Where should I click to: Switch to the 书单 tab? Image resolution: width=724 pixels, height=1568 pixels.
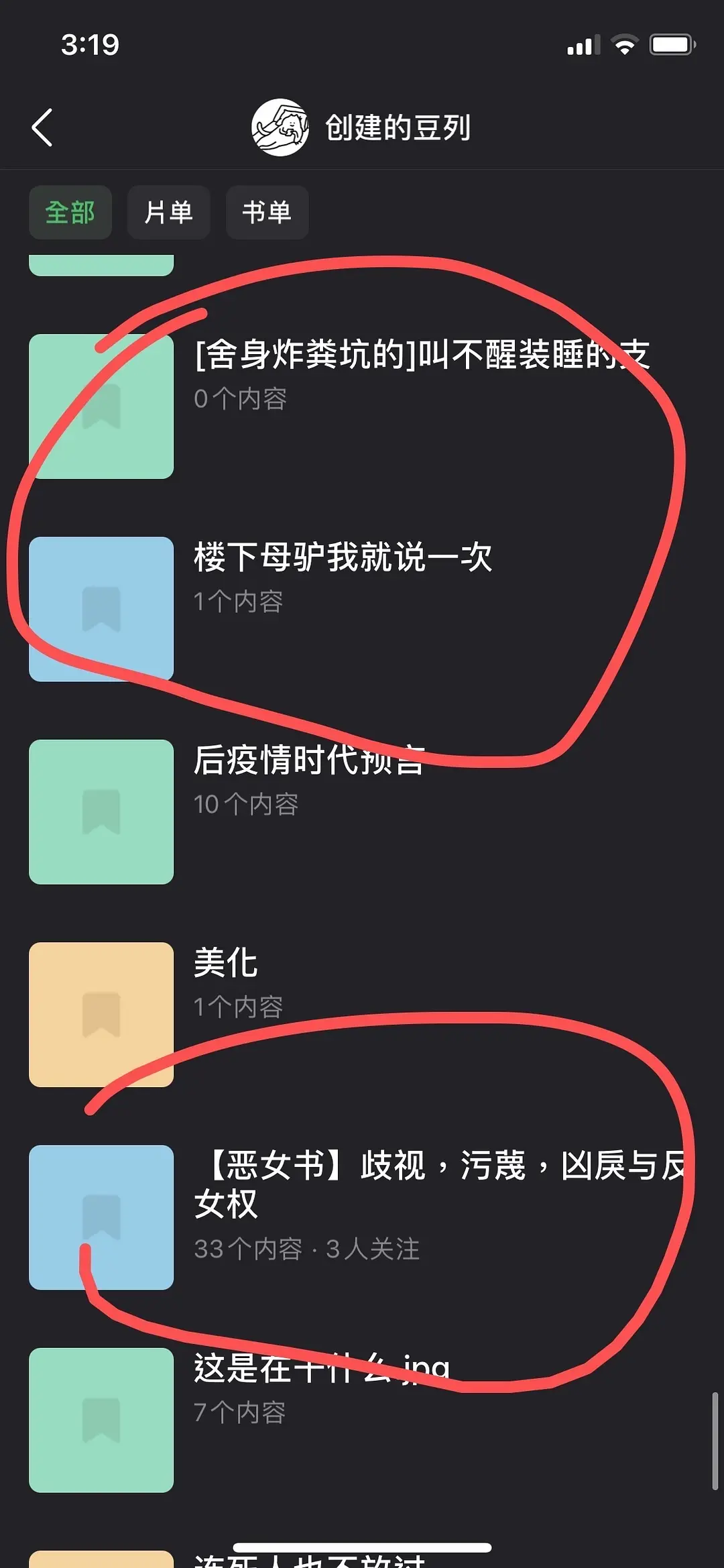[267, 213]
